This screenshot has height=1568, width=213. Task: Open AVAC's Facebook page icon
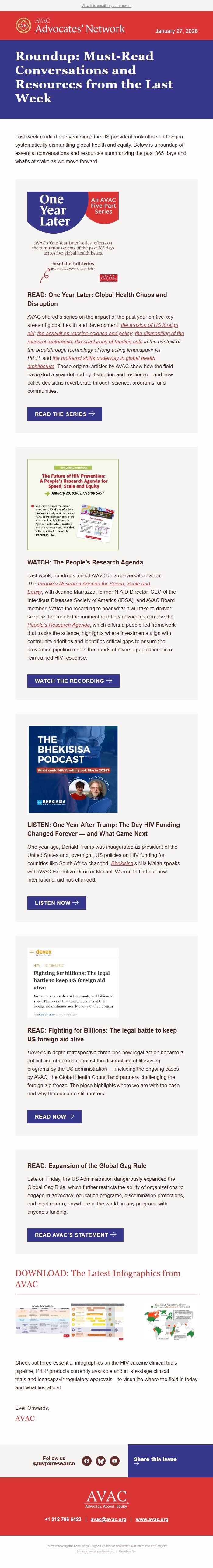coord(87,1461)
